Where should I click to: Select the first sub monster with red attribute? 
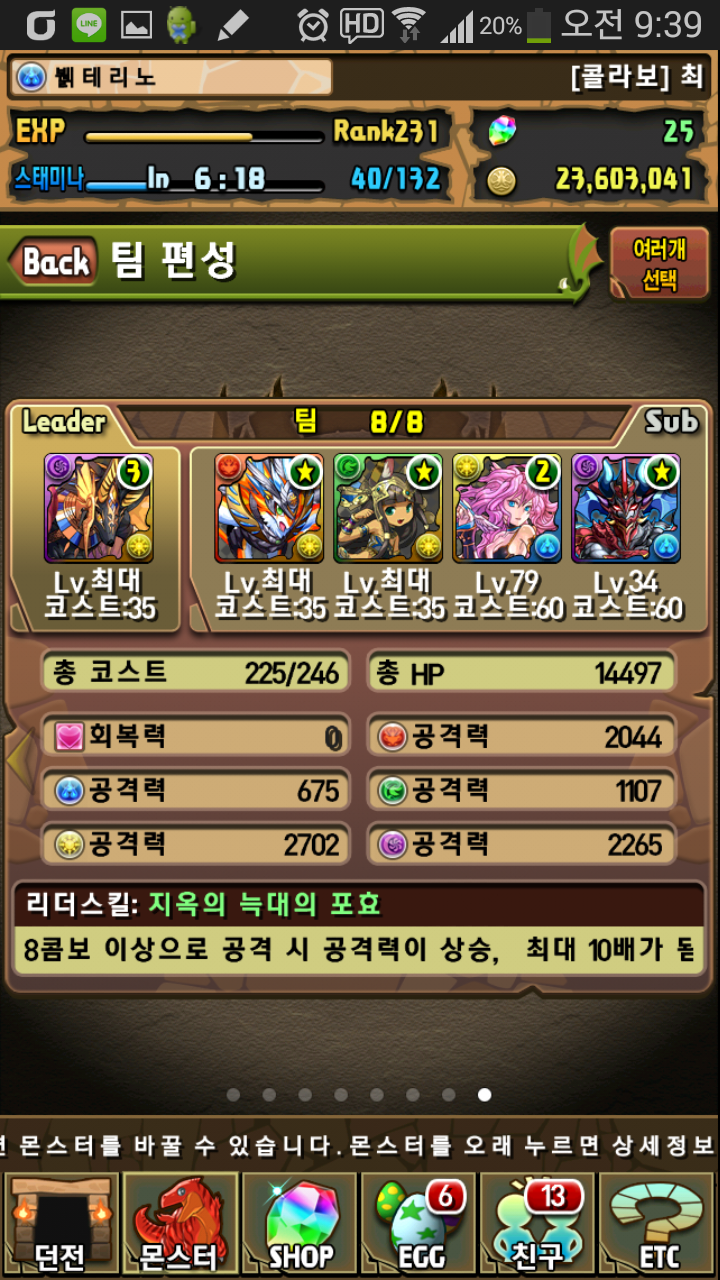(x=268, y=508)
